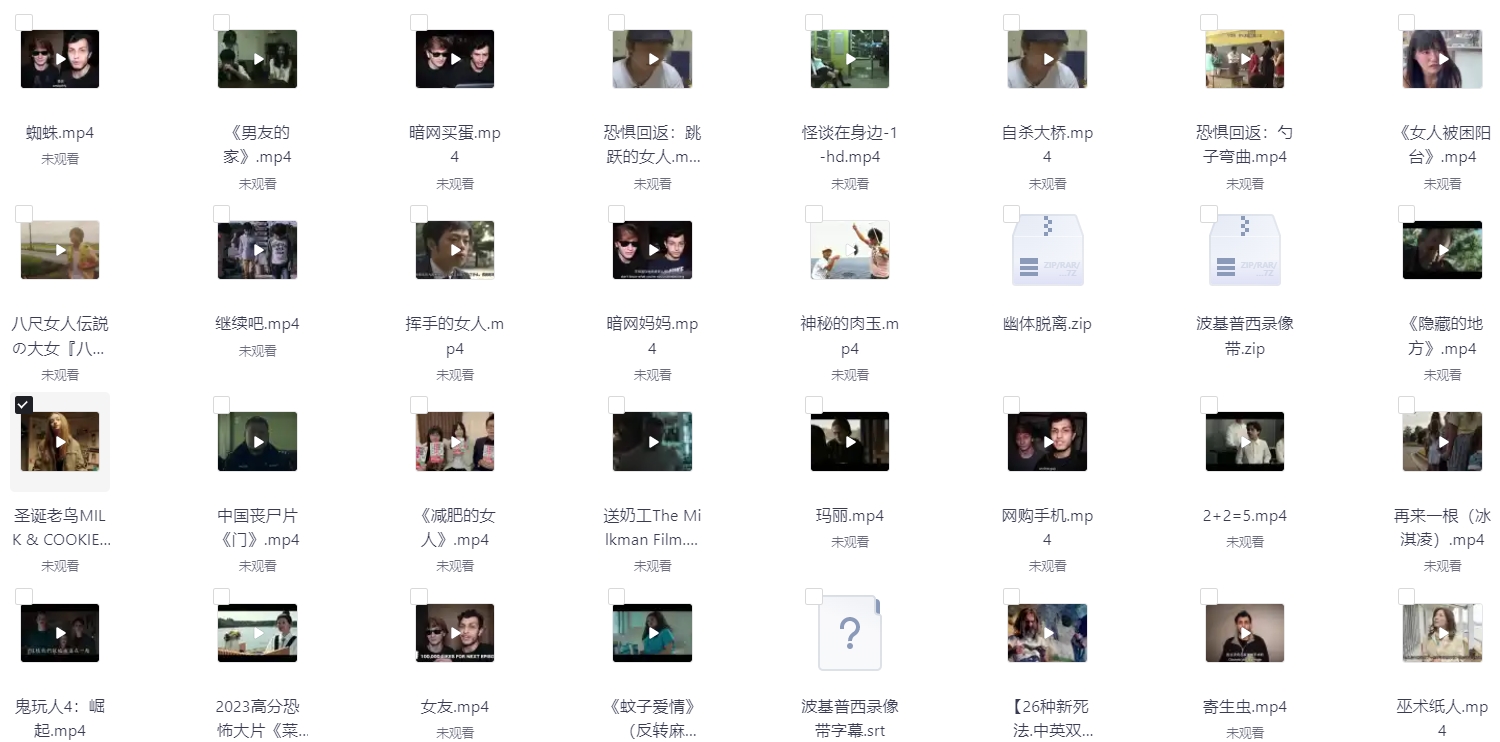1500x742 pixels.
Task: Play 寄生虫.mp4
Action: point(1245,633)
